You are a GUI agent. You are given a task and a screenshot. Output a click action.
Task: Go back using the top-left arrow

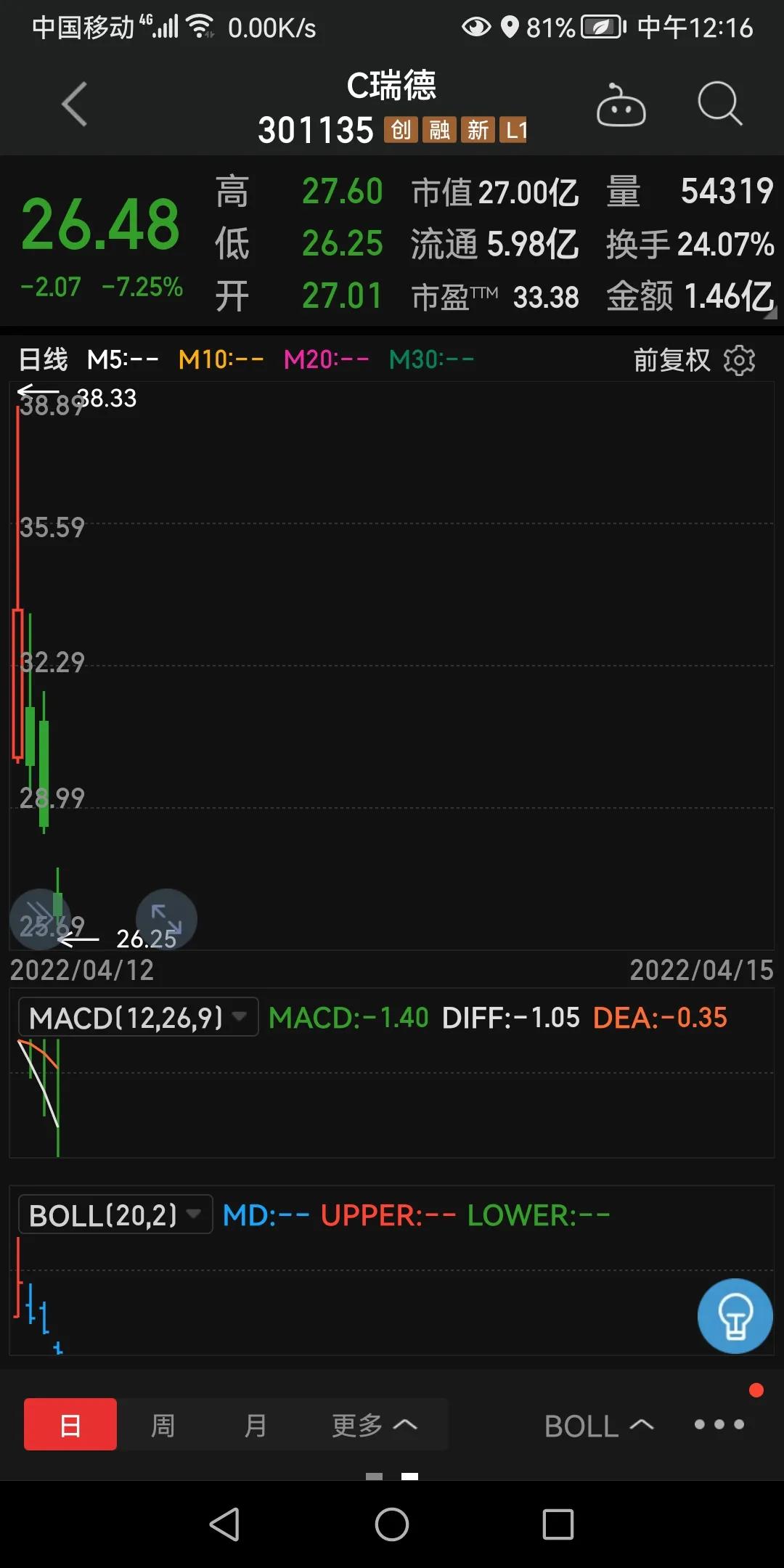(74, 104)
